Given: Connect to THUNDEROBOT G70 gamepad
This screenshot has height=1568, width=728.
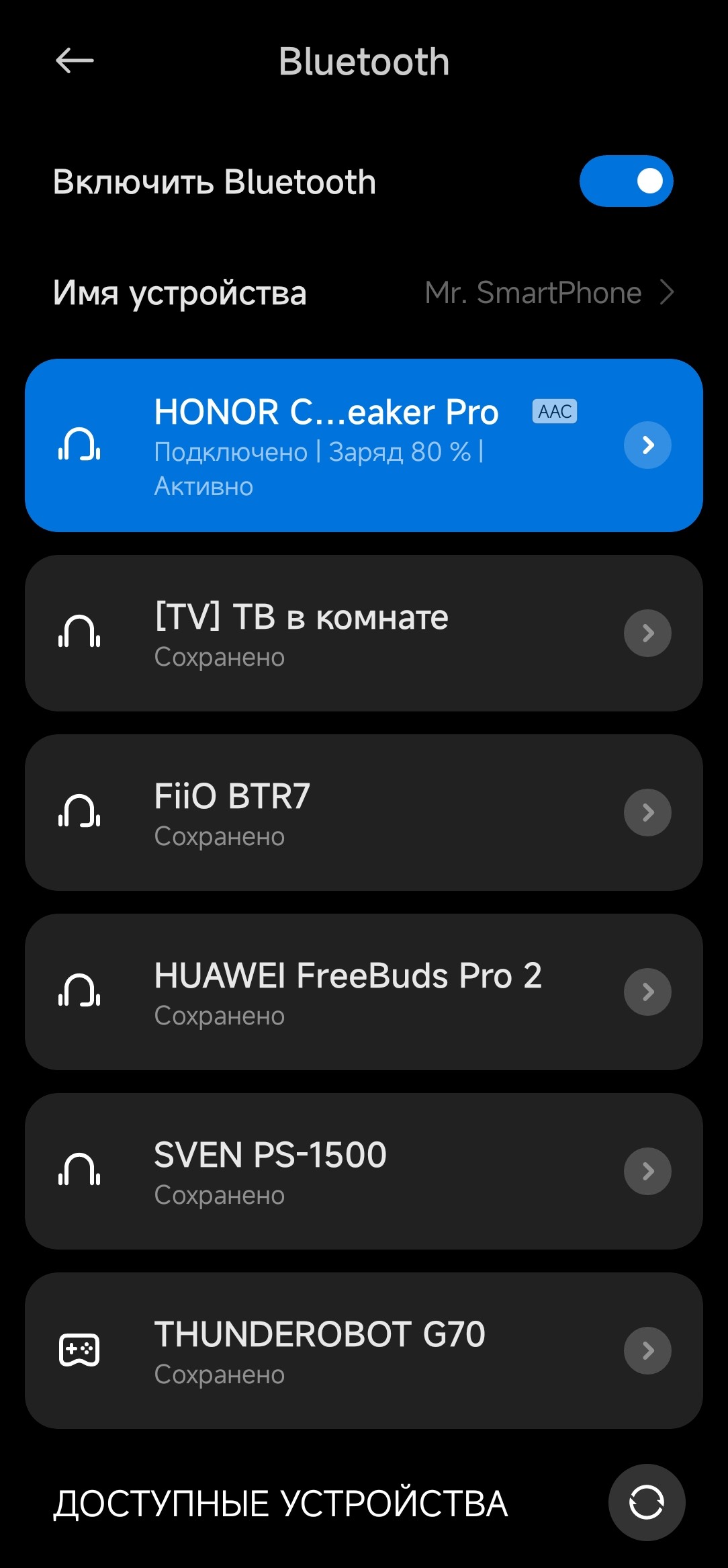Looking at the screenshot, I should [x=322, y=1351].
